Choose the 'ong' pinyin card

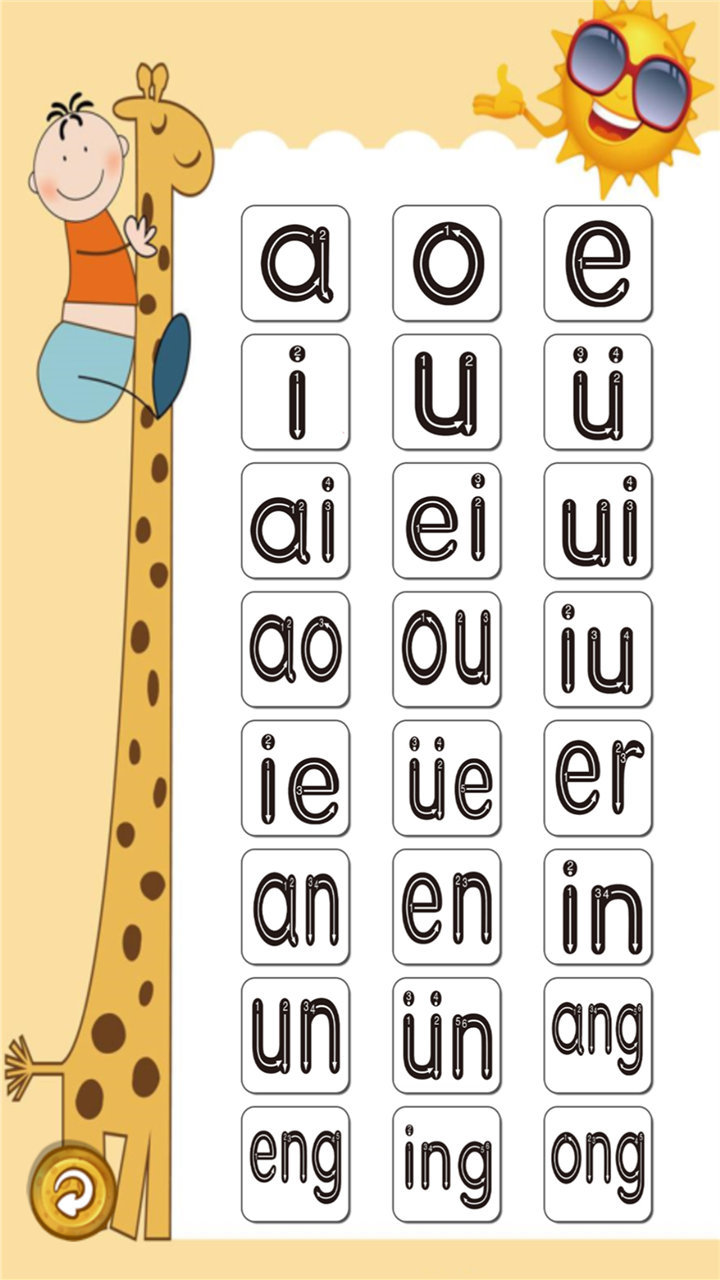(x=597, y=1164)
